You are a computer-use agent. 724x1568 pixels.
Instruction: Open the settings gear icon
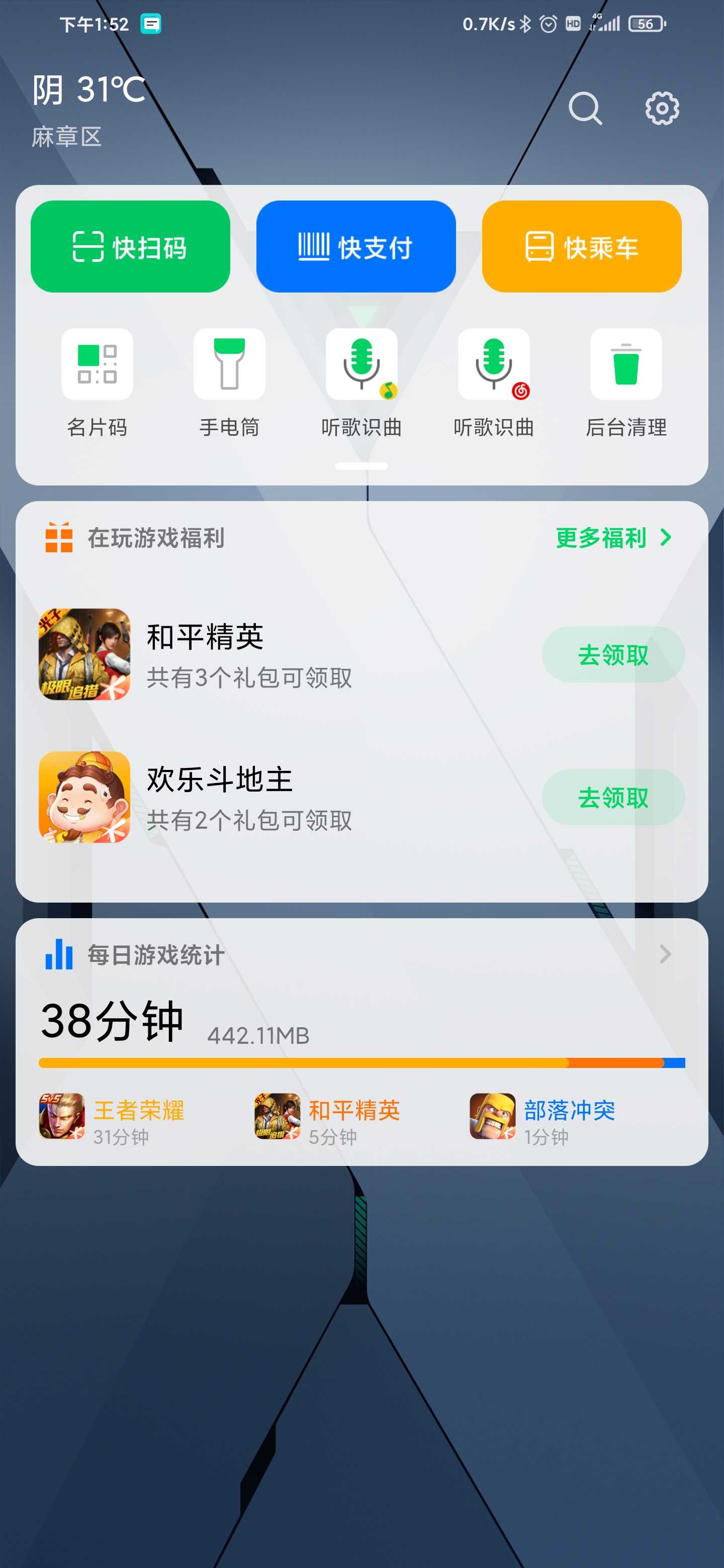pos(662,109)
